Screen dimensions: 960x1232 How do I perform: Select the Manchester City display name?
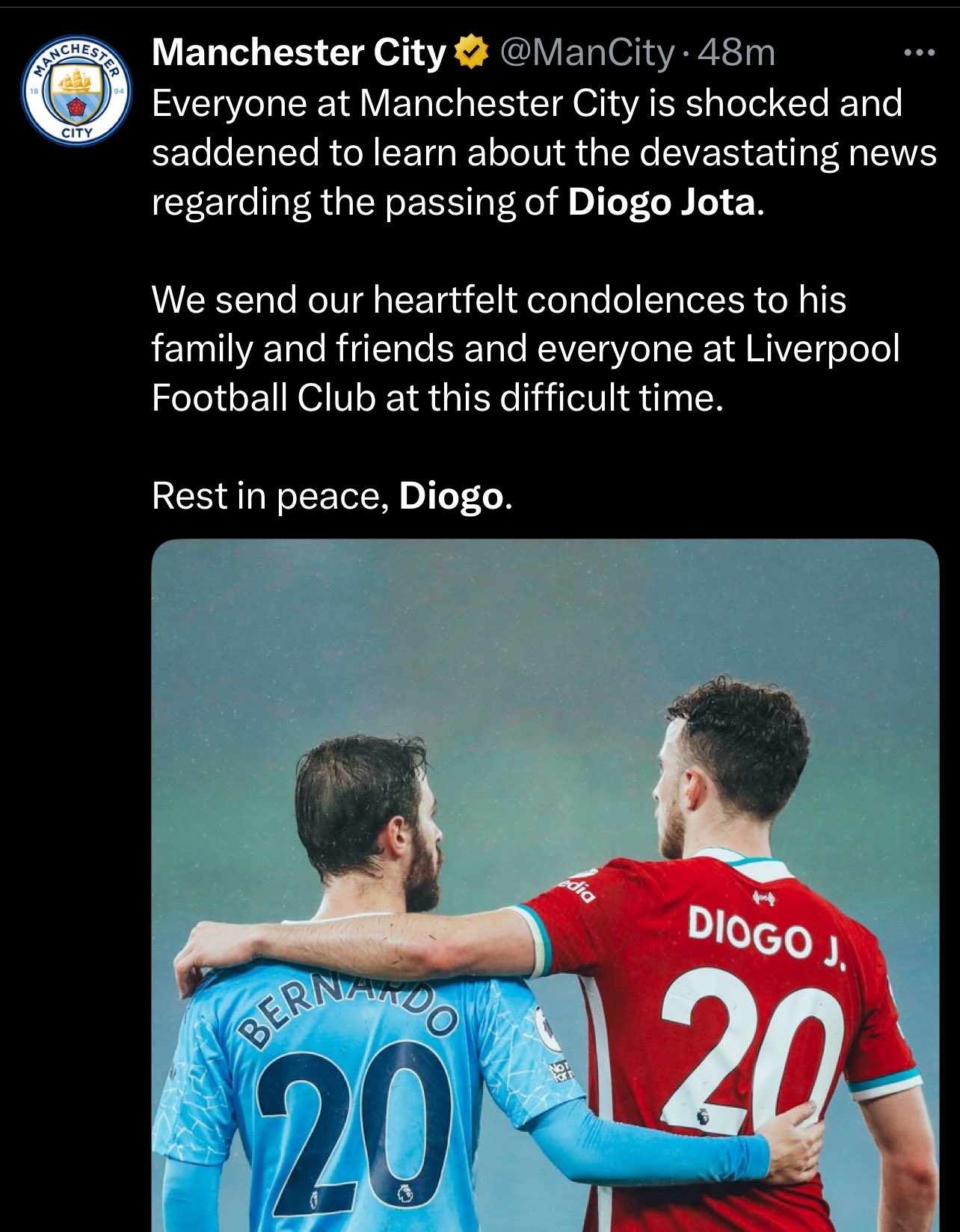[x=299, y=52]
